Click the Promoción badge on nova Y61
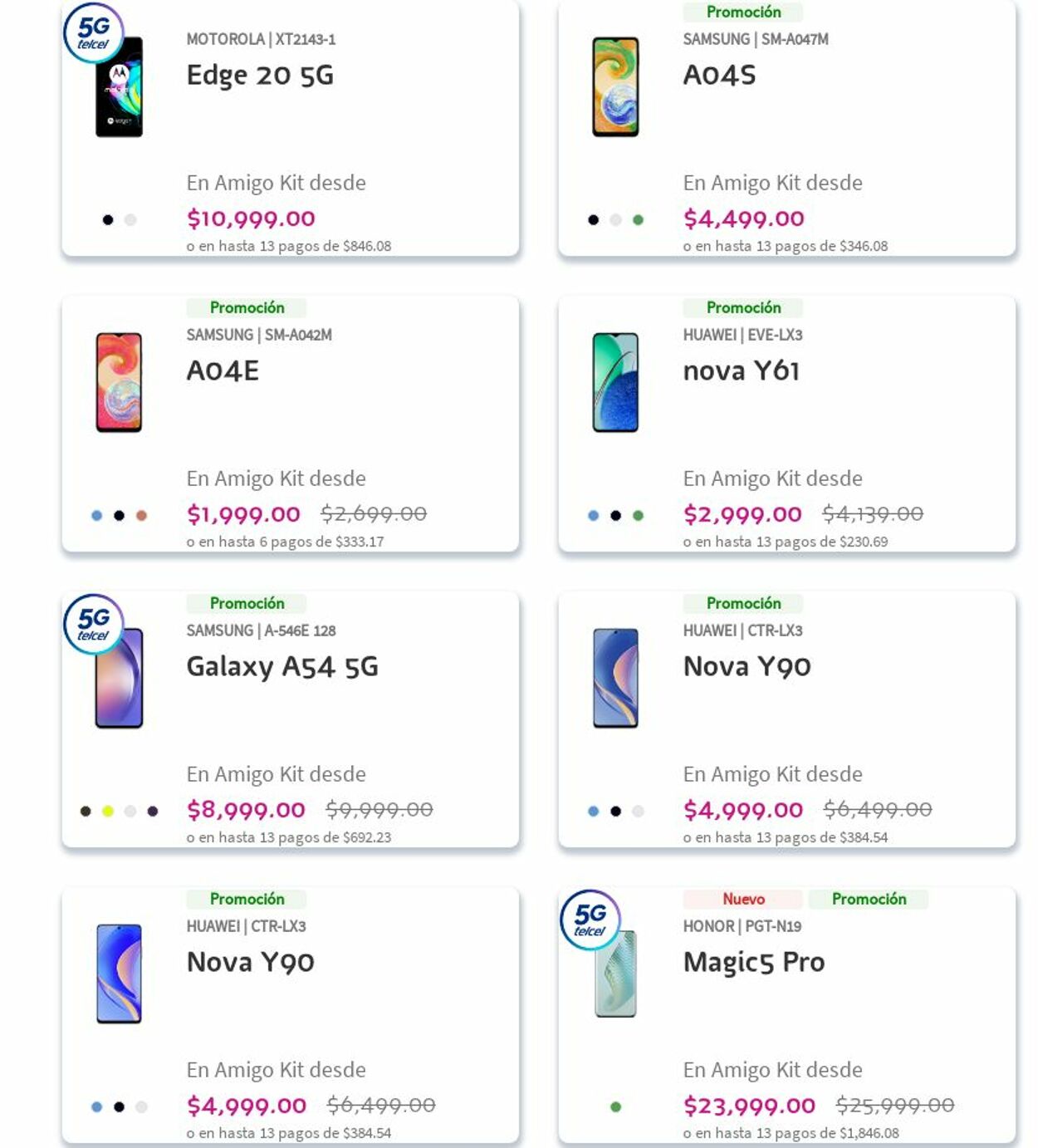 [743, 307]
